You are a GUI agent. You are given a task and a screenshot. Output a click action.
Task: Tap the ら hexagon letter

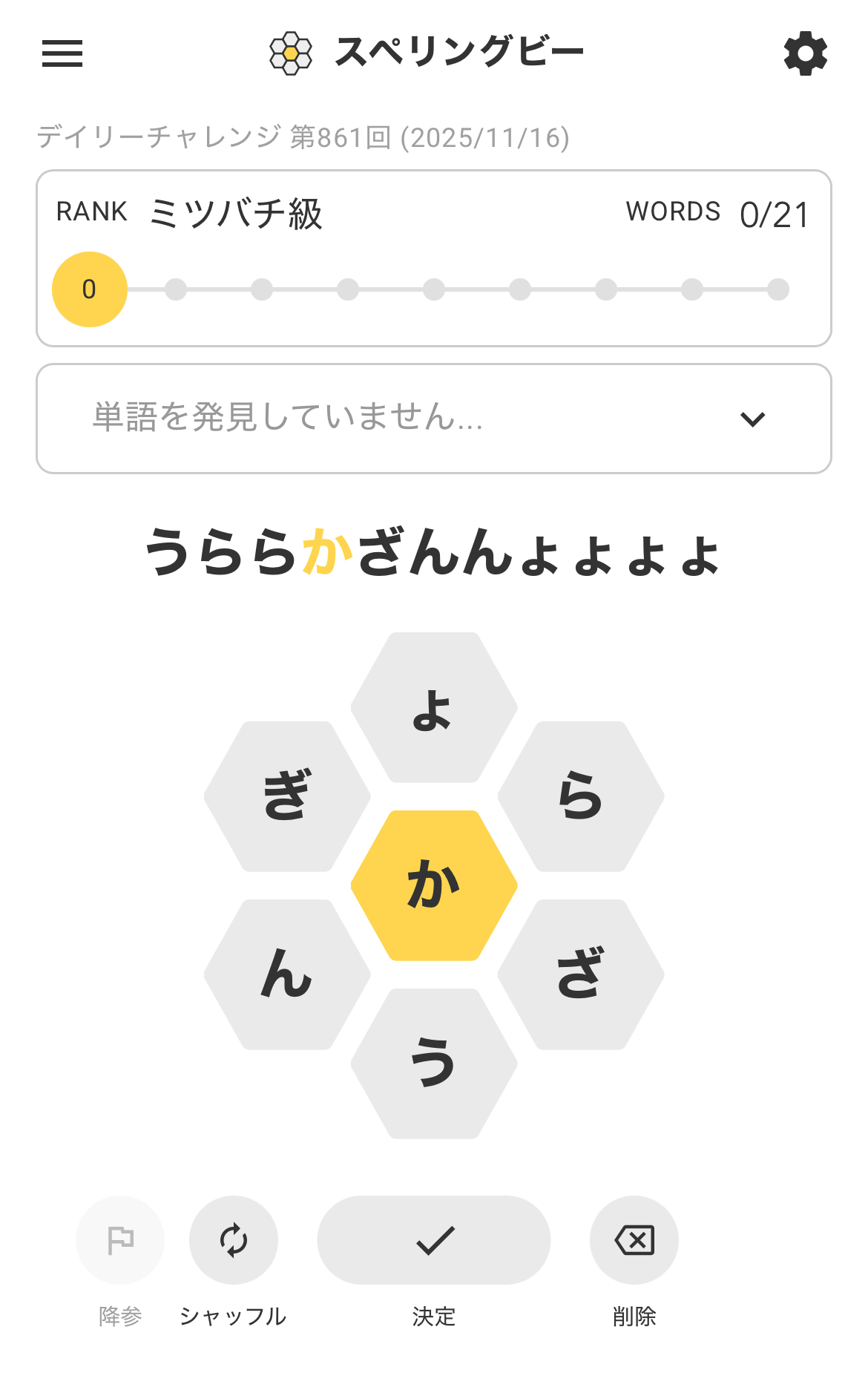580,796
